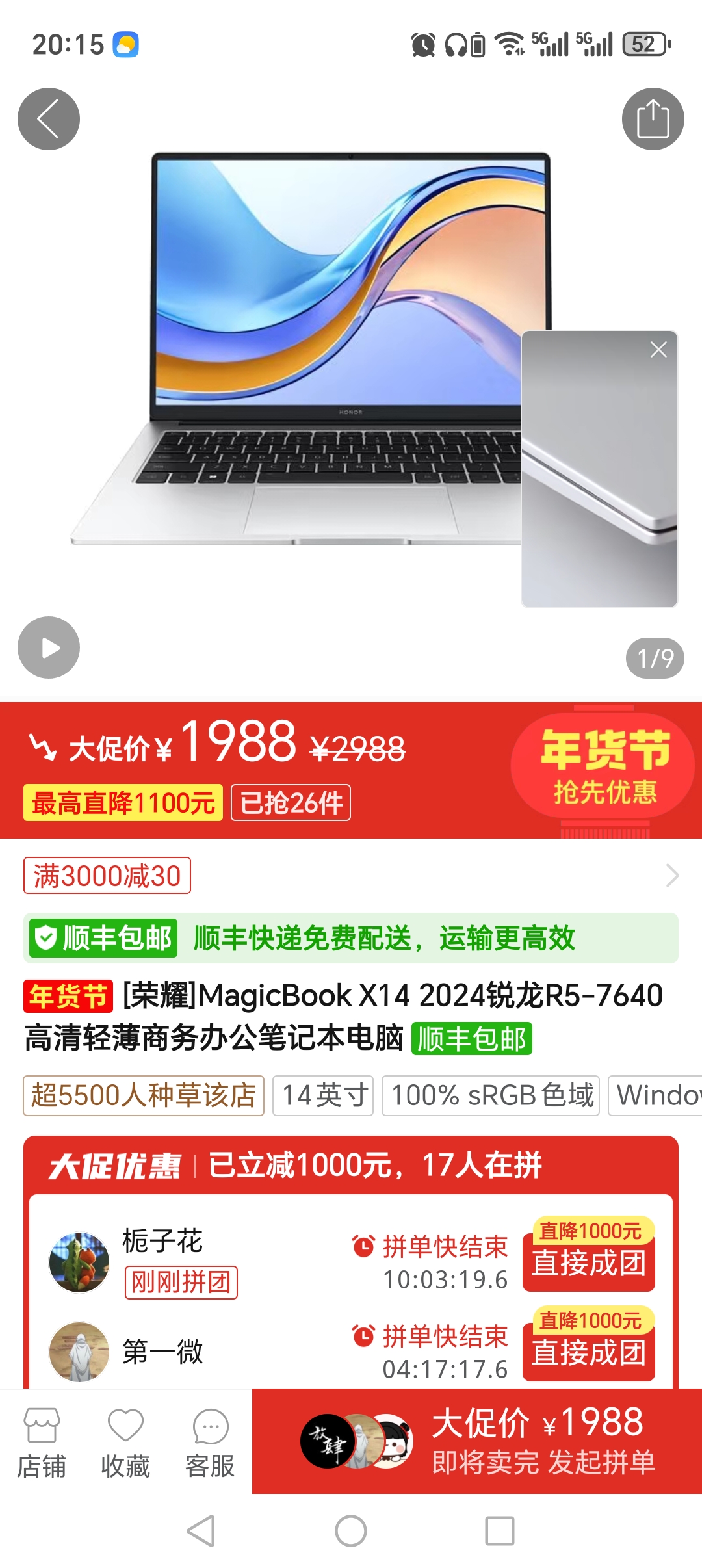Add the item to 收藏 favorites
Image resolution: width=702 pixels, height=1568 pixels.
pos(125,1440)
